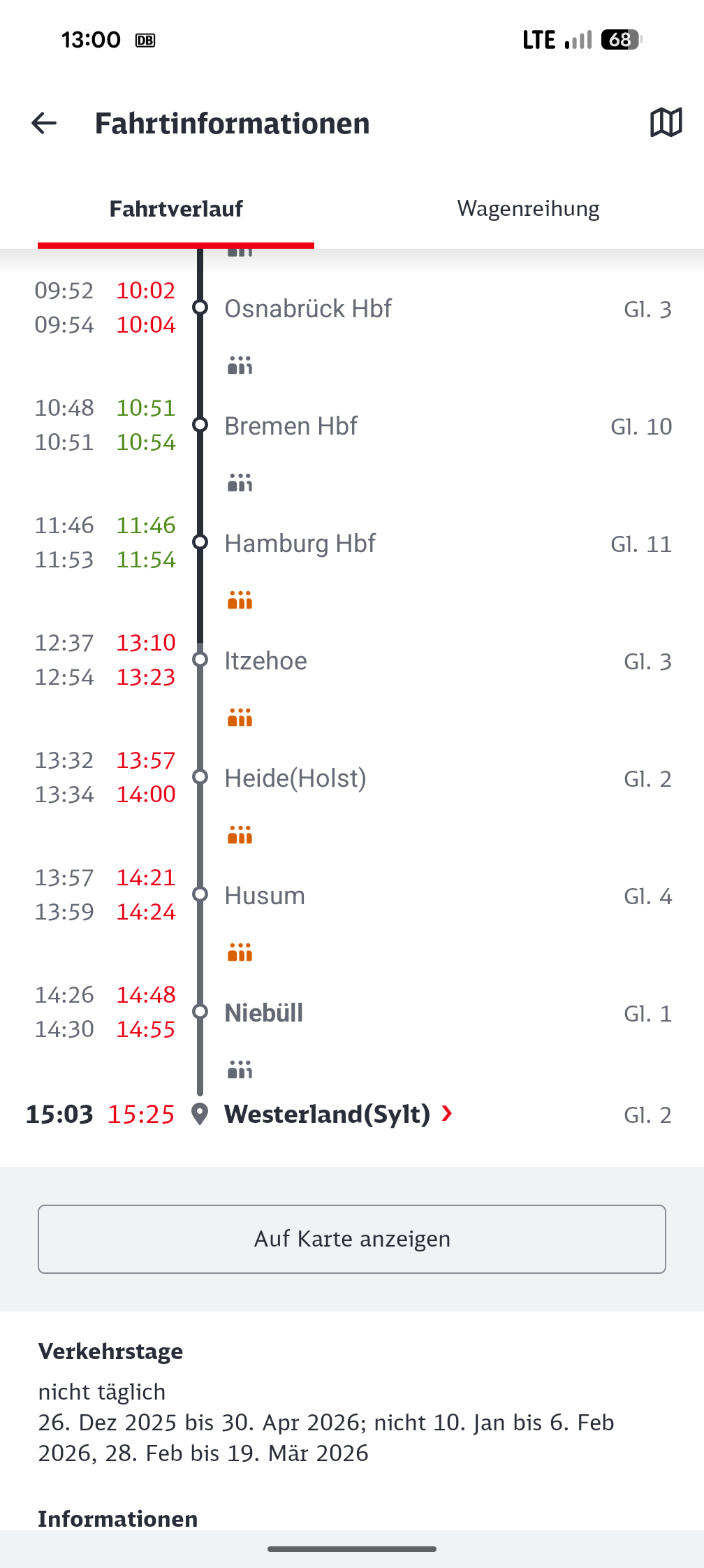This screenshot has width=704, height=1568.
Task: Open the Niebüll stop
Action: (x=264, y=1012)
